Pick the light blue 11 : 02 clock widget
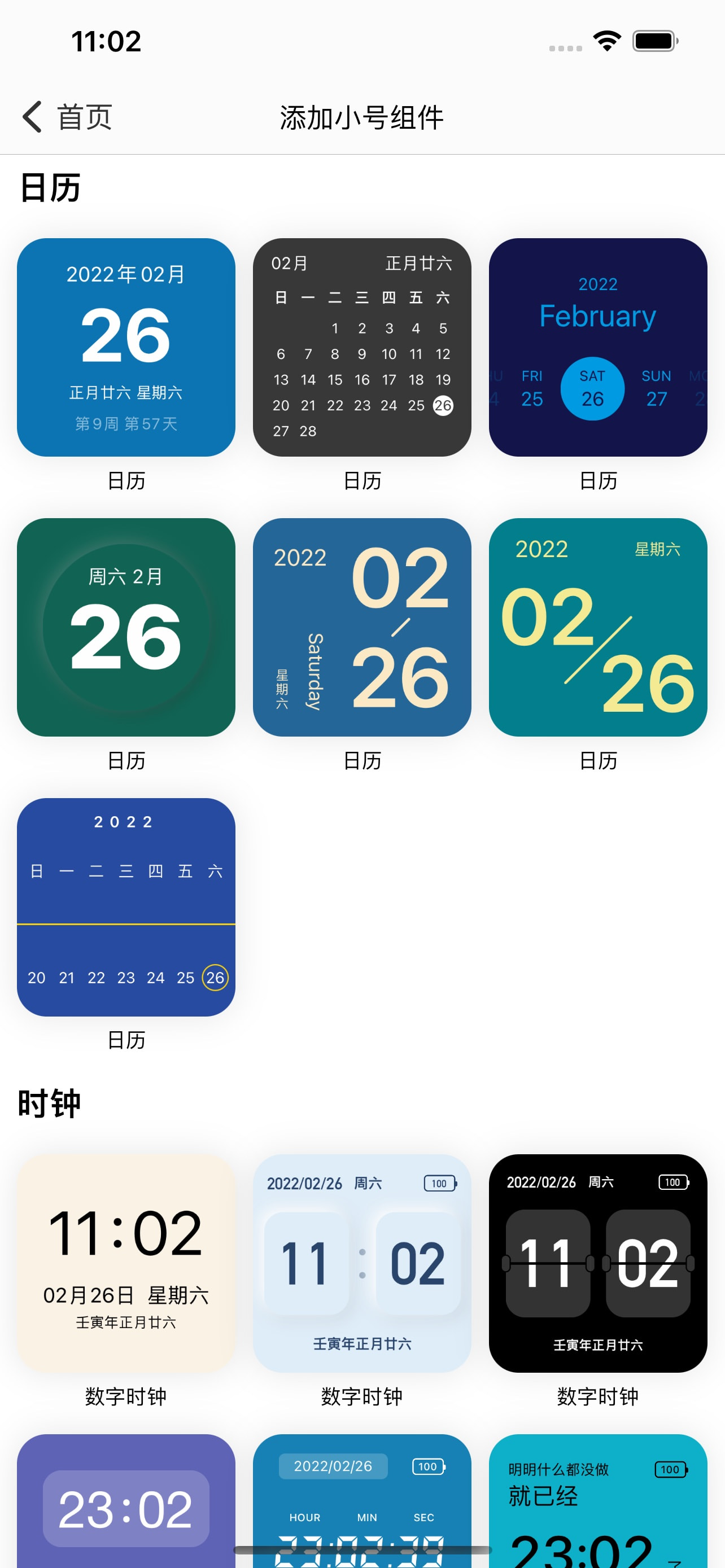The height and width of the screenshot is (1568, 725). coord(362,1263)
